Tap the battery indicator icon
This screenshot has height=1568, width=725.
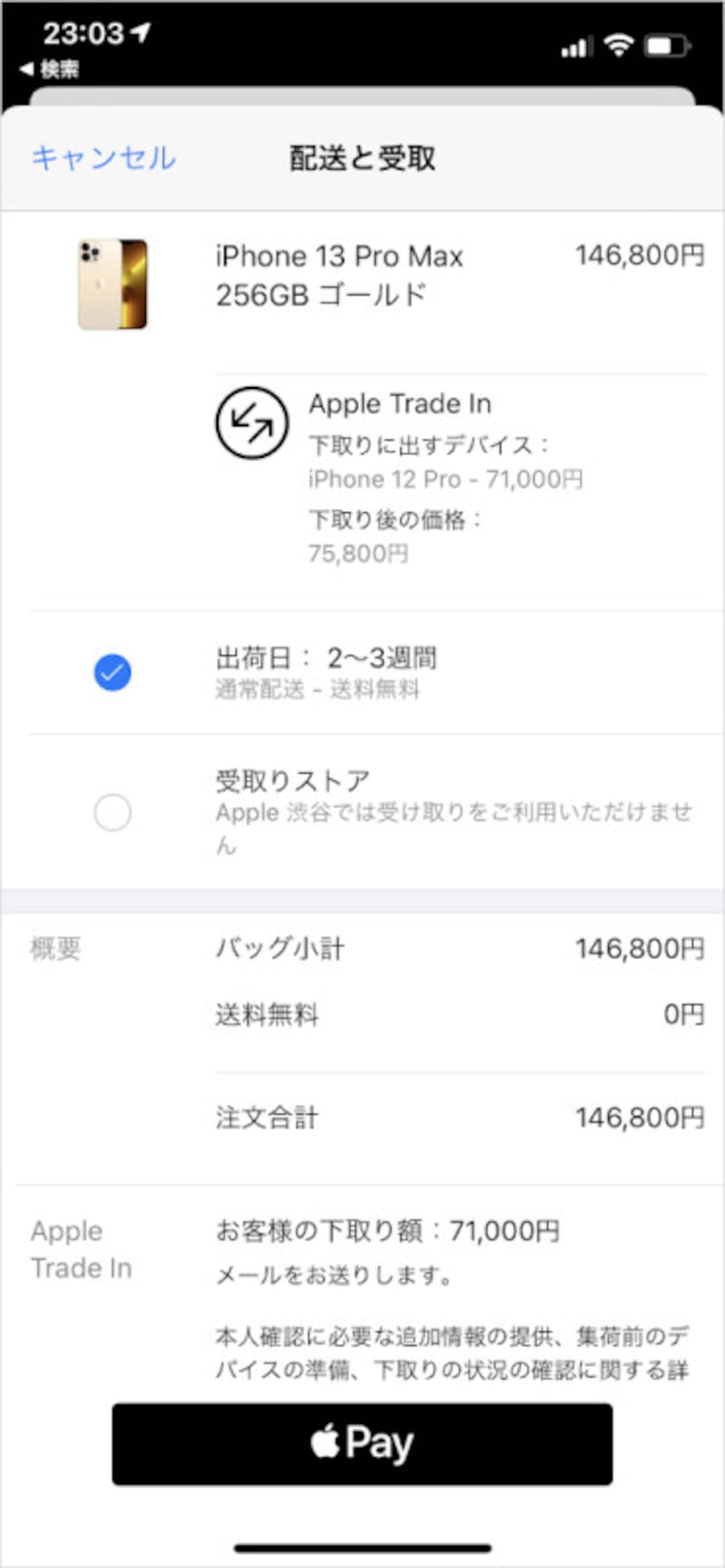tap(664, 45)
